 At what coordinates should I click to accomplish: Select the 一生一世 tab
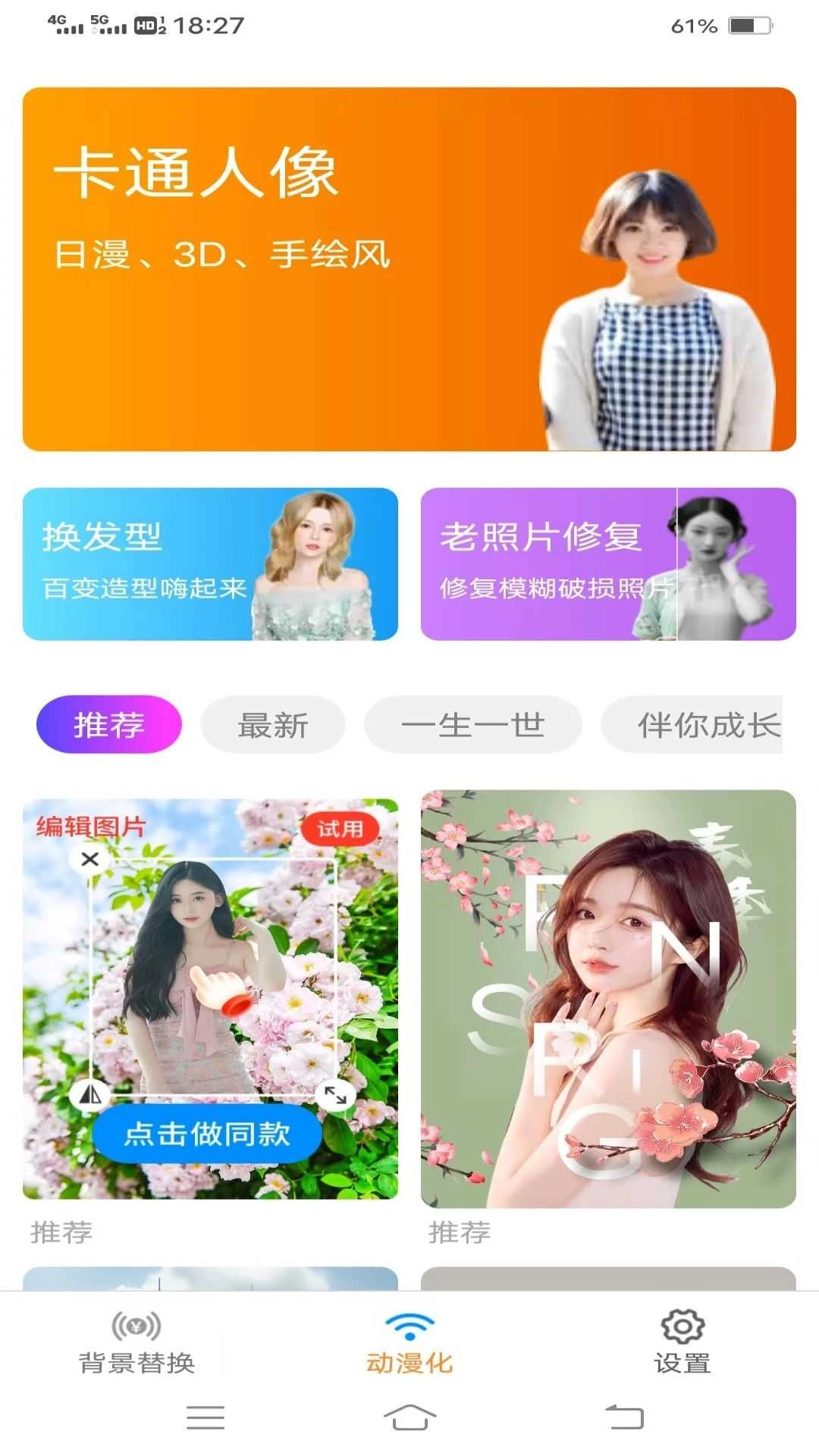click(x=473, y=724)
